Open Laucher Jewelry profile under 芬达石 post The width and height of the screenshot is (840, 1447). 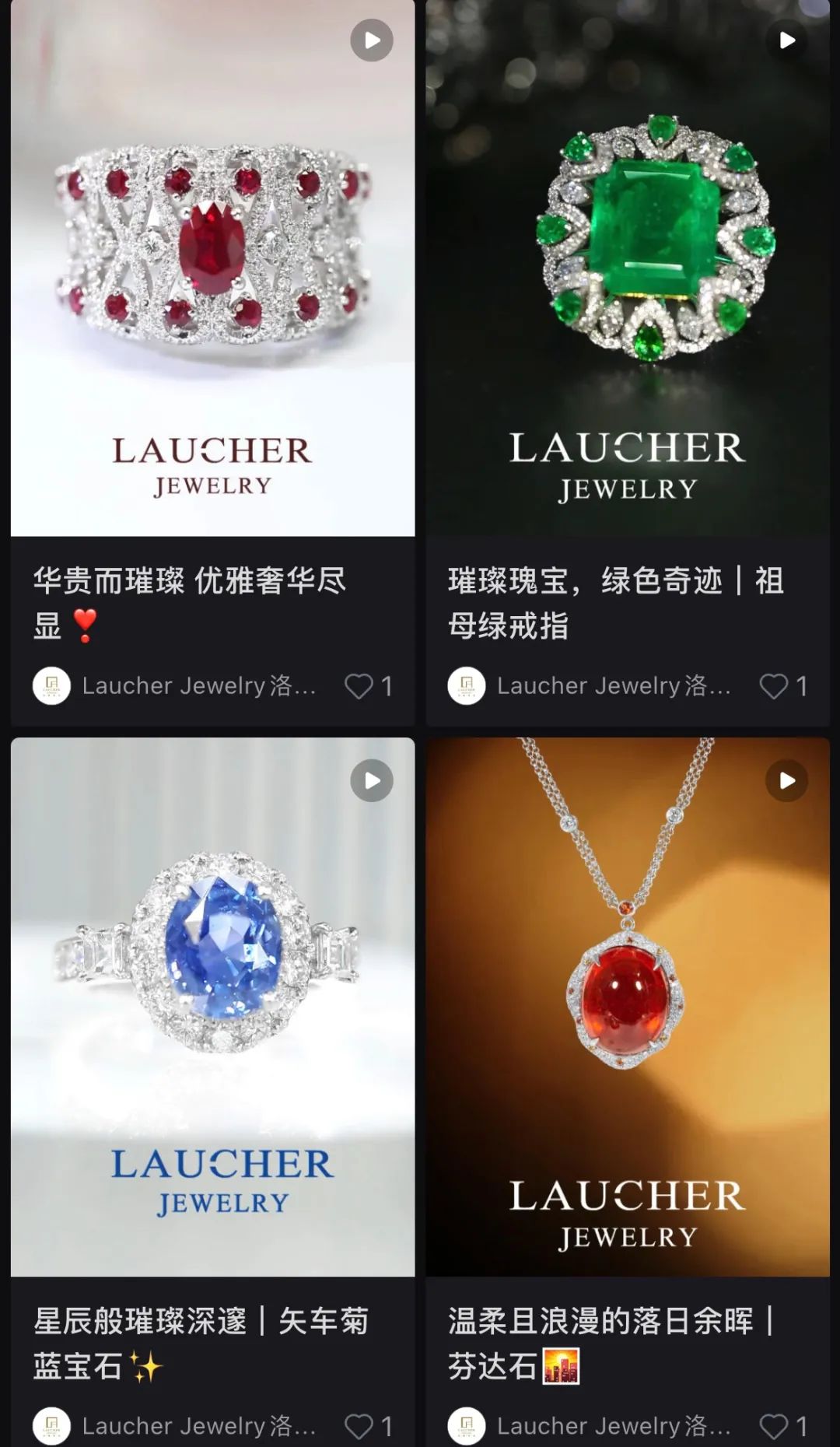[x=590, y=1426]
